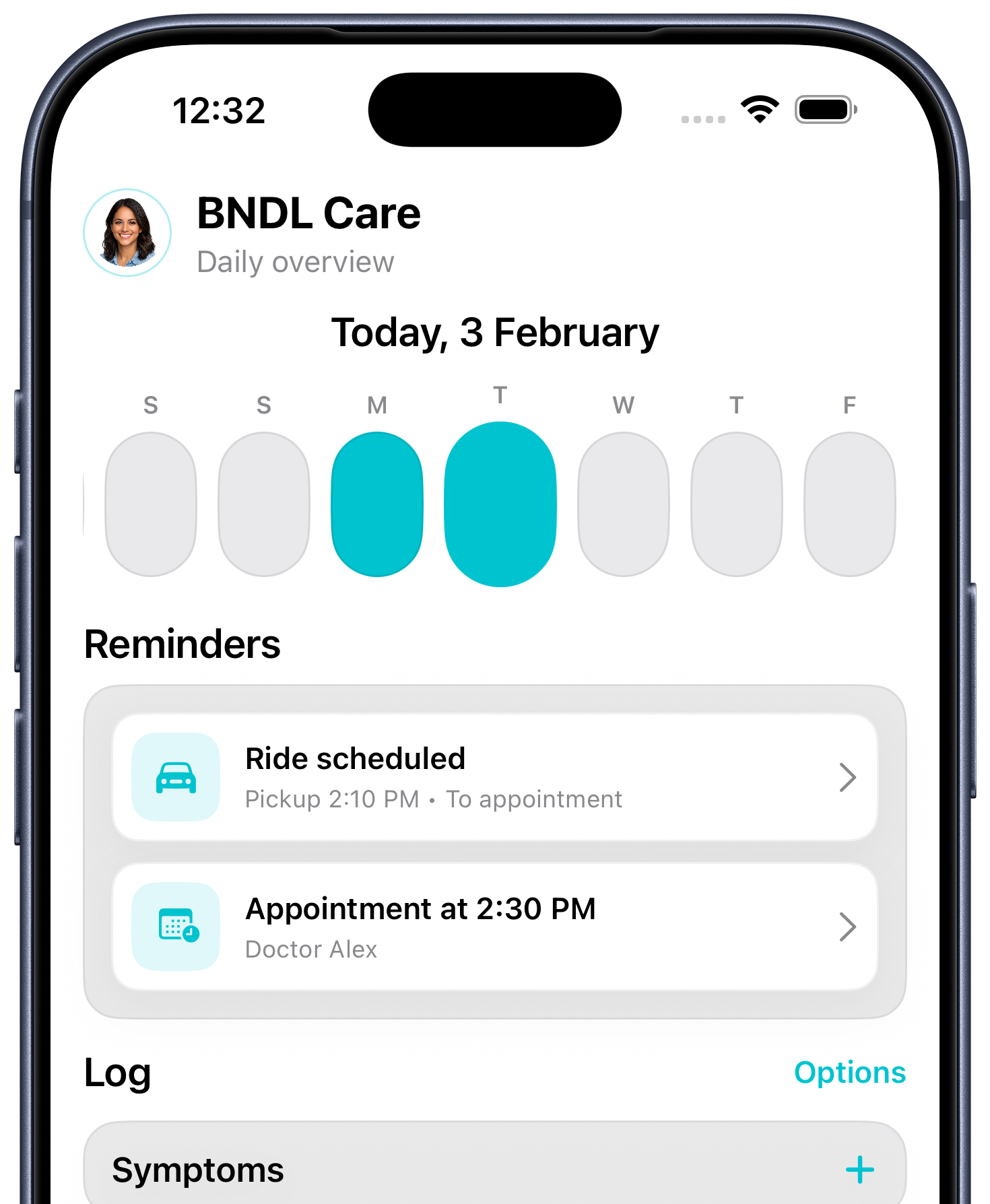Select the Monday day pill

(x=377, y=504)
